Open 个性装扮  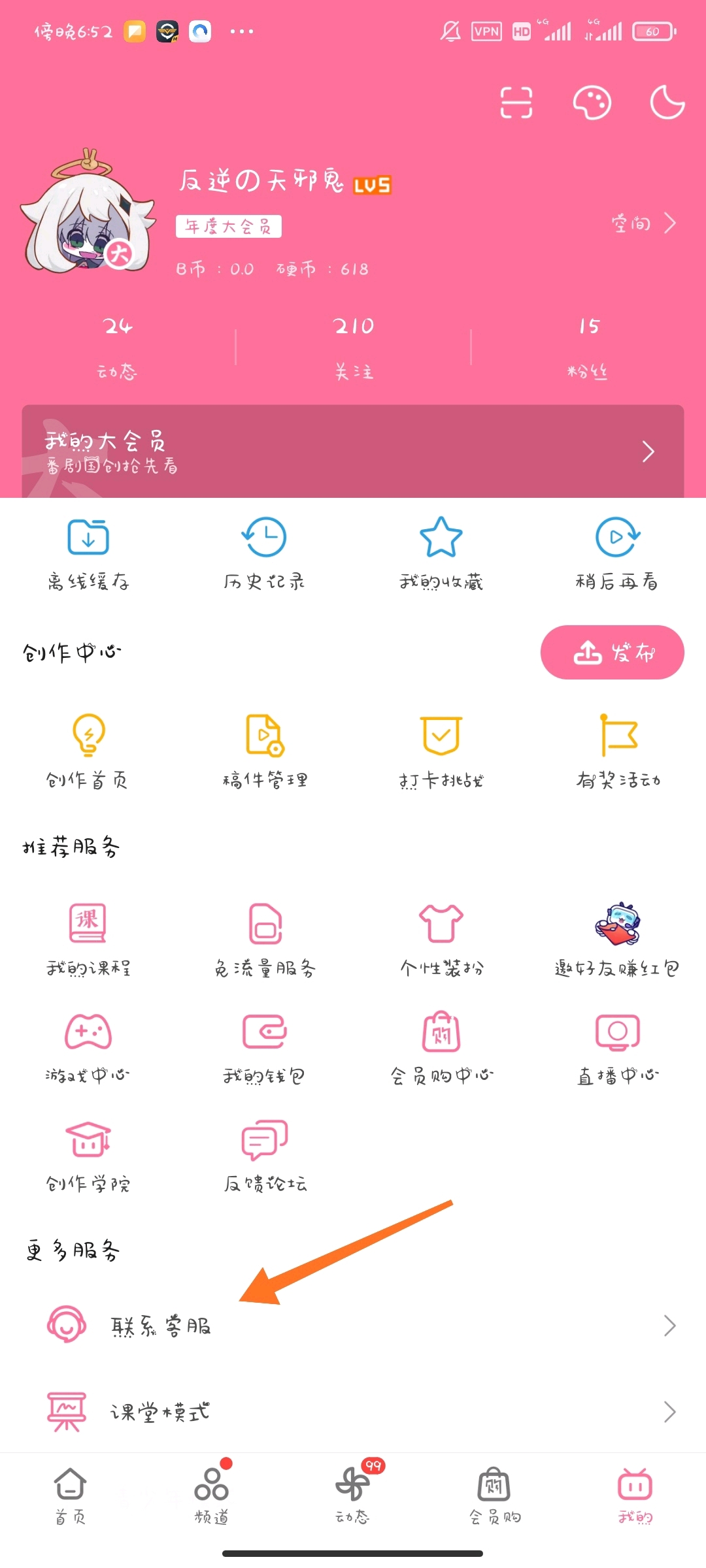pyautogui.click(x=441, y=940)
